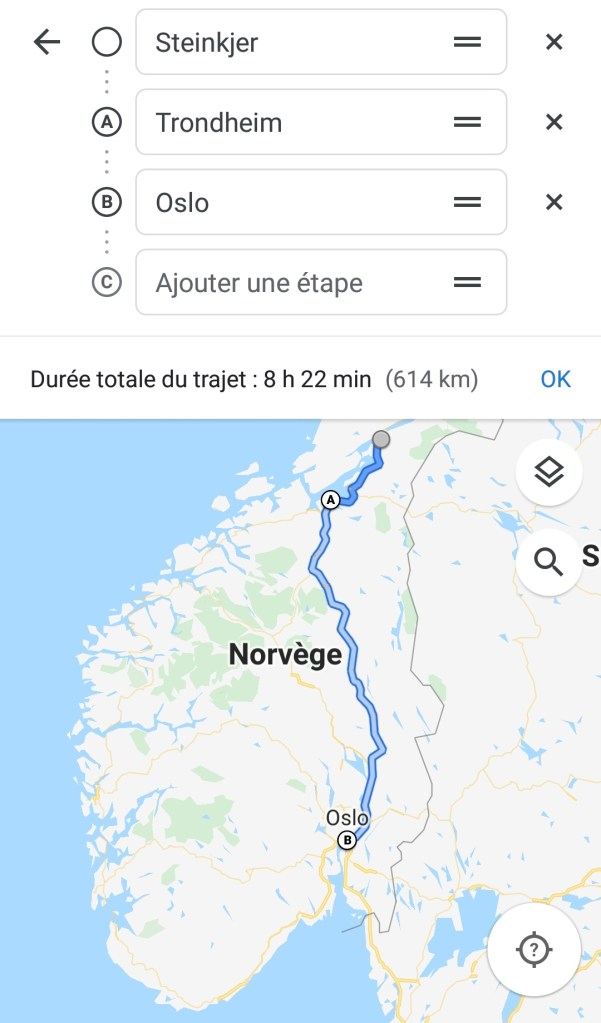Remove the Trondheim stop

click(553, 122)
